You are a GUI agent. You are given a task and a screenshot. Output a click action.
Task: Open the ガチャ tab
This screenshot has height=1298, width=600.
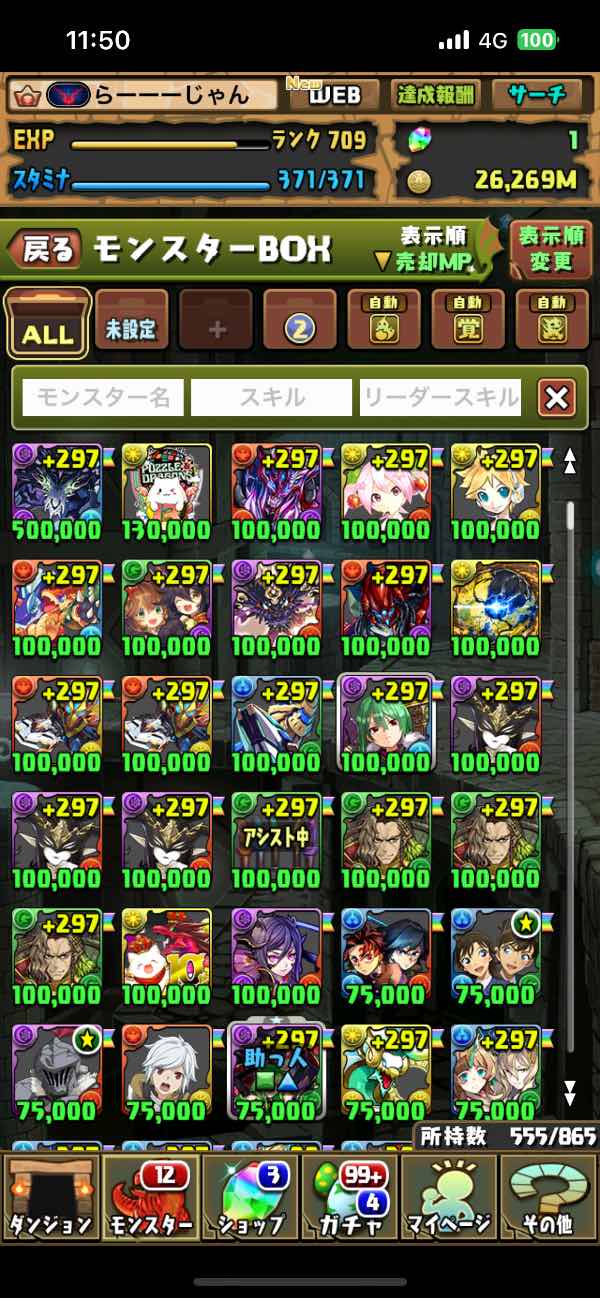[x=349, y=1196]
